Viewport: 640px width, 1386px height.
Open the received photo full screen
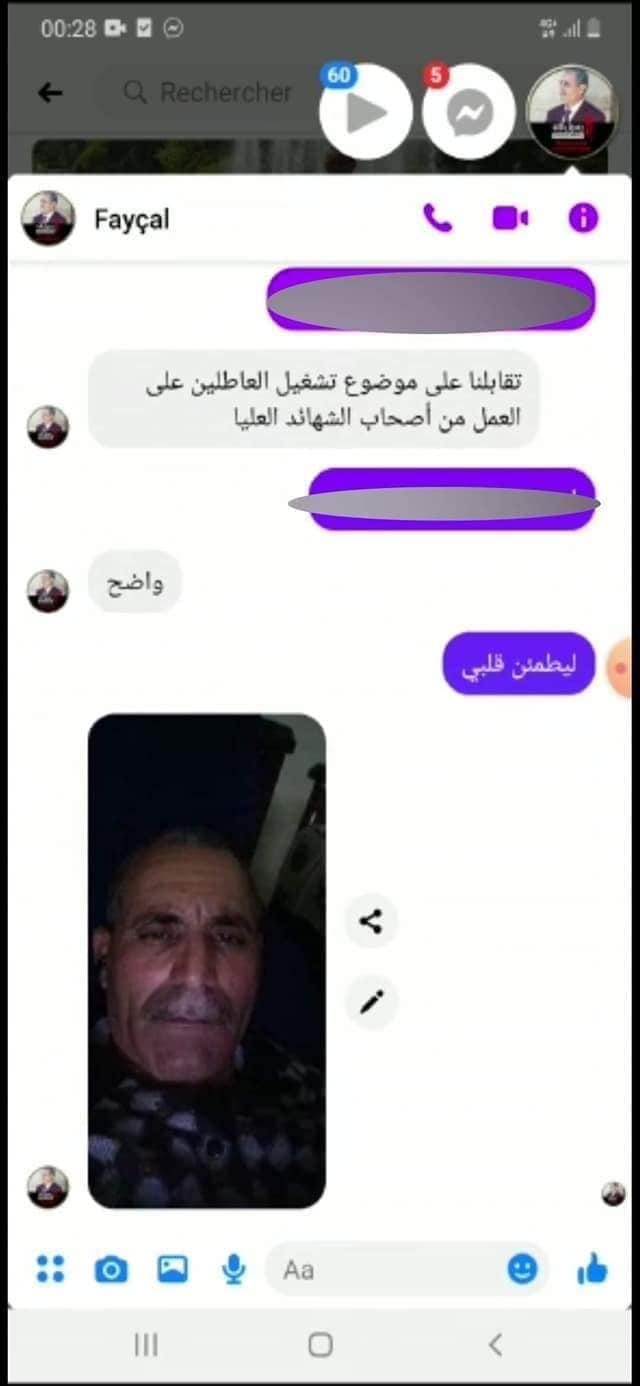(x=207, y=960)
